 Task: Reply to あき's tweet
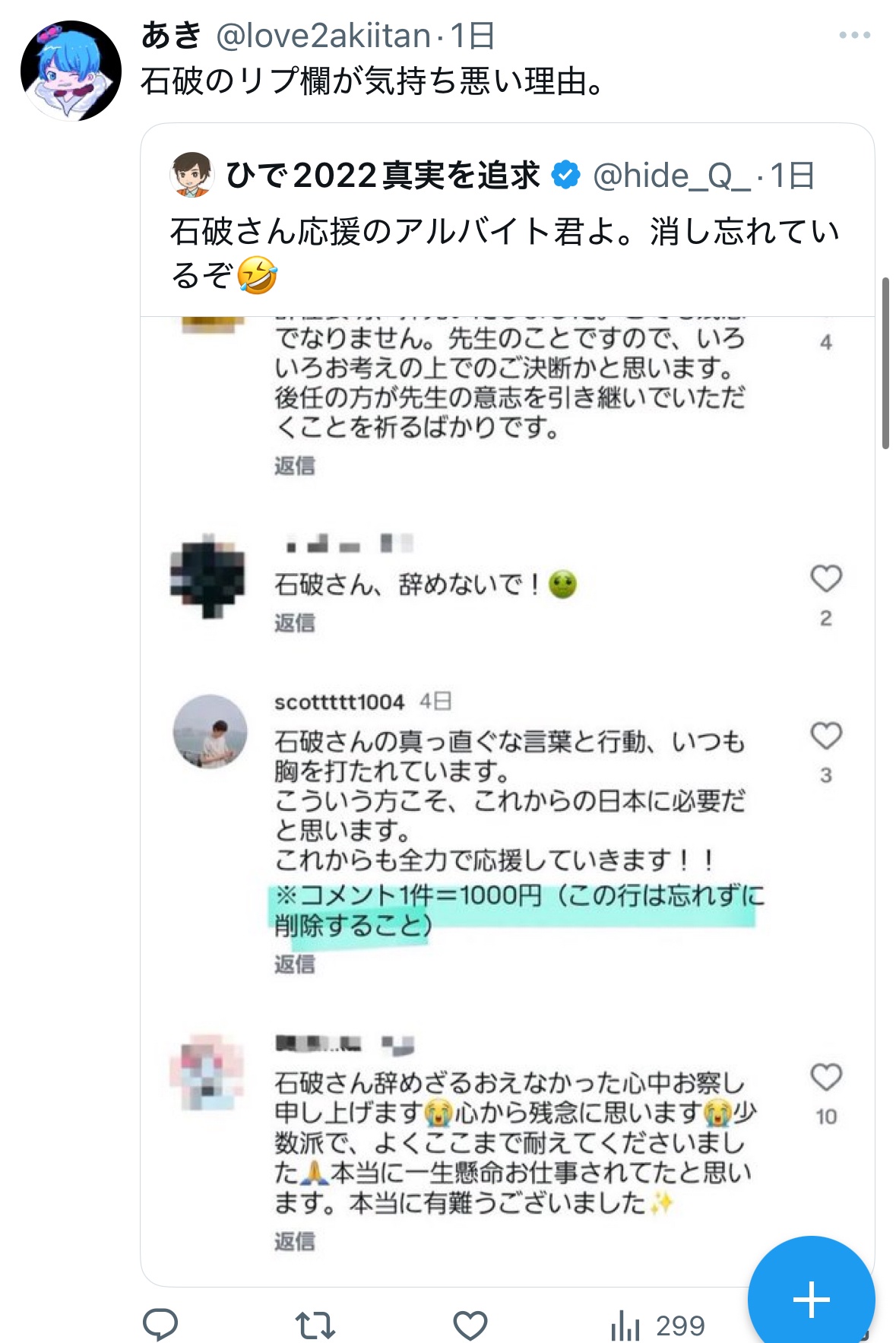pos(161,1325)
